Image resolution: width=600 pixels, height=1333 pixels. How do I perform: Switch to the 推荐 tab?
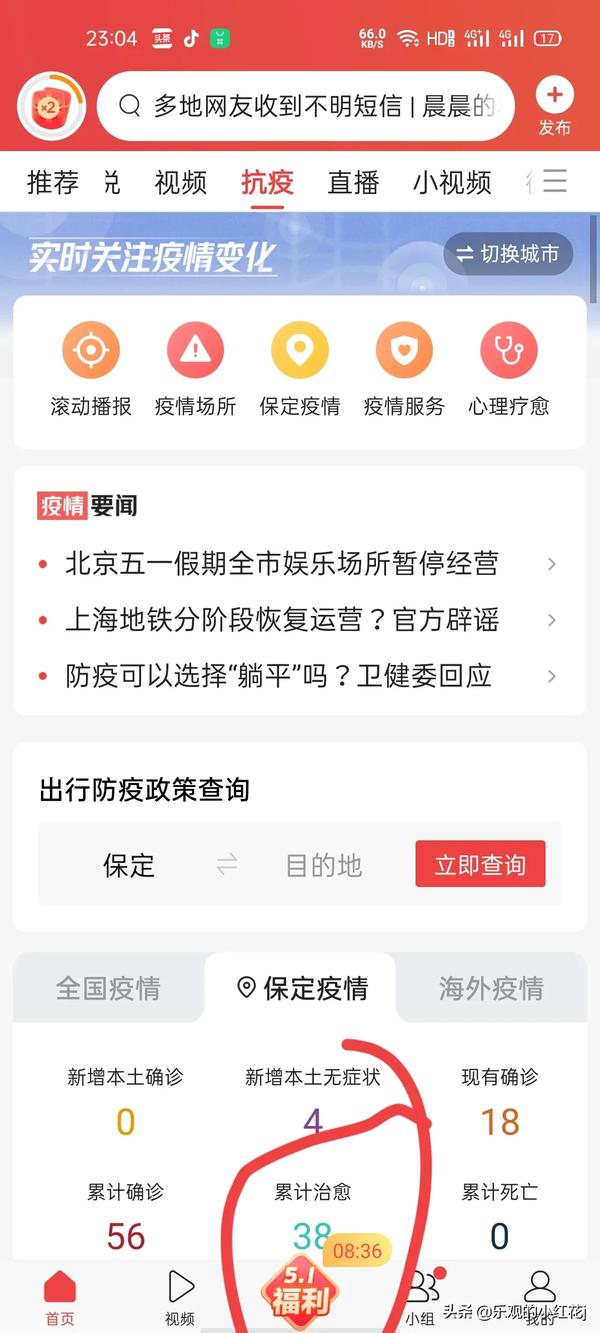coord(52,182)
